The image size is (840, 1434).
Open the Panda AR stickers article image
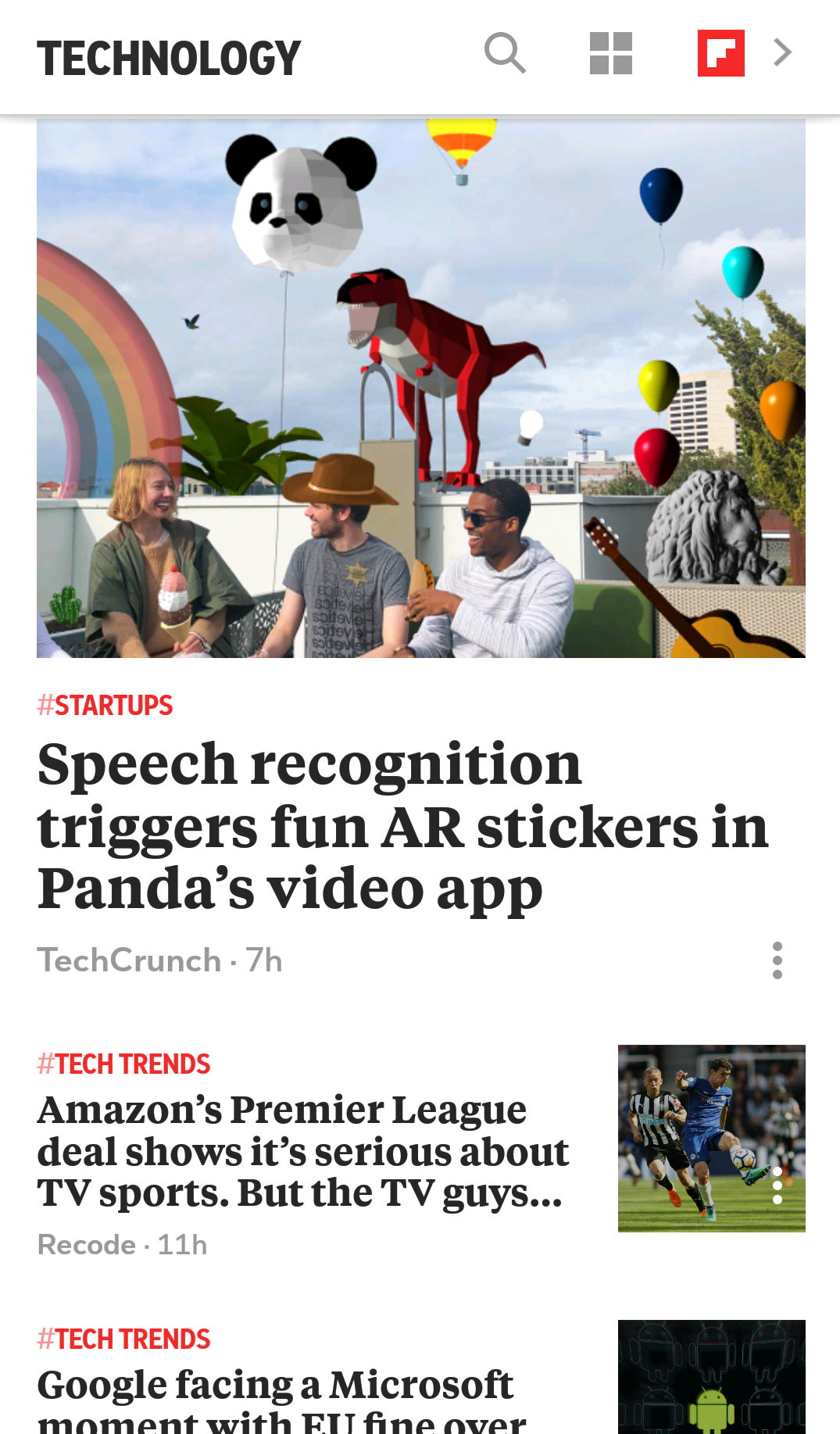(420, 388)
